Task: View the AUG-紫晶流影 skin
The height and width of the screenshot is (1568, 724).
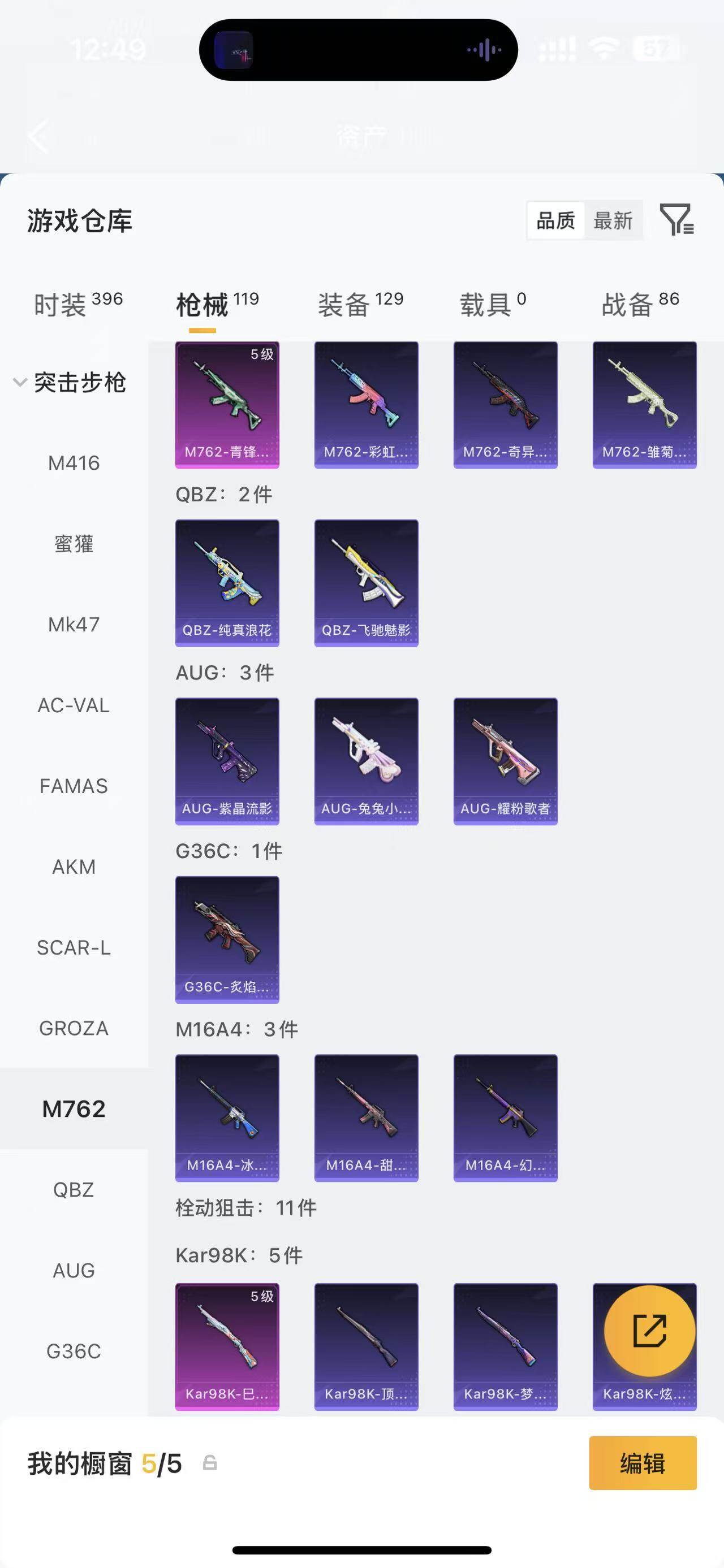Action: tap(227, 761)
